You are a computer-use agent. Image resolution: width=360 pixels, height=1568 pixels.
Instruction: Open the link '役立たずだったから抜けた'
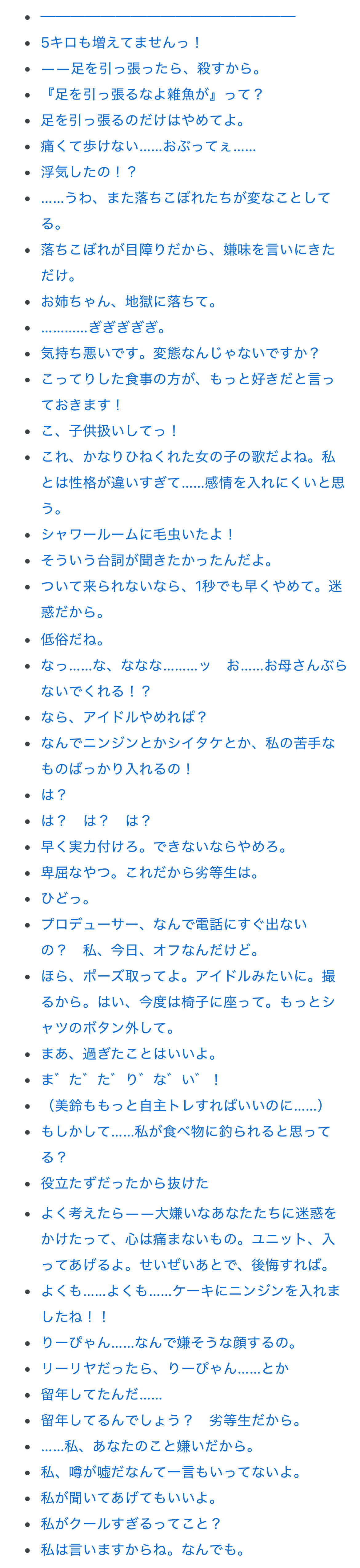click(125, 1183)
